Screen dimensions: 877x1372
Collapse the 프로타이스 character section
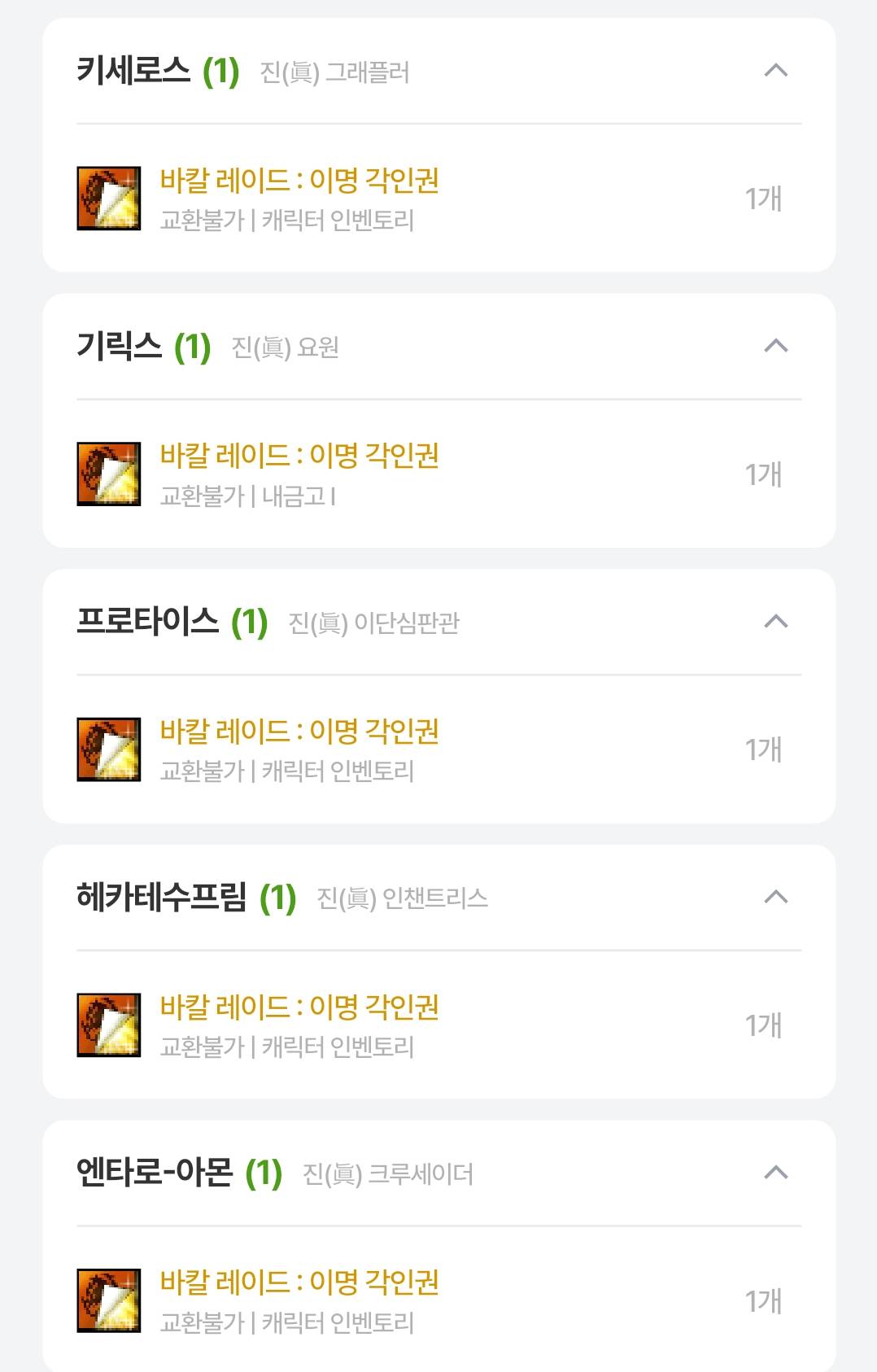pyautogui.click(x=776, y=622)
